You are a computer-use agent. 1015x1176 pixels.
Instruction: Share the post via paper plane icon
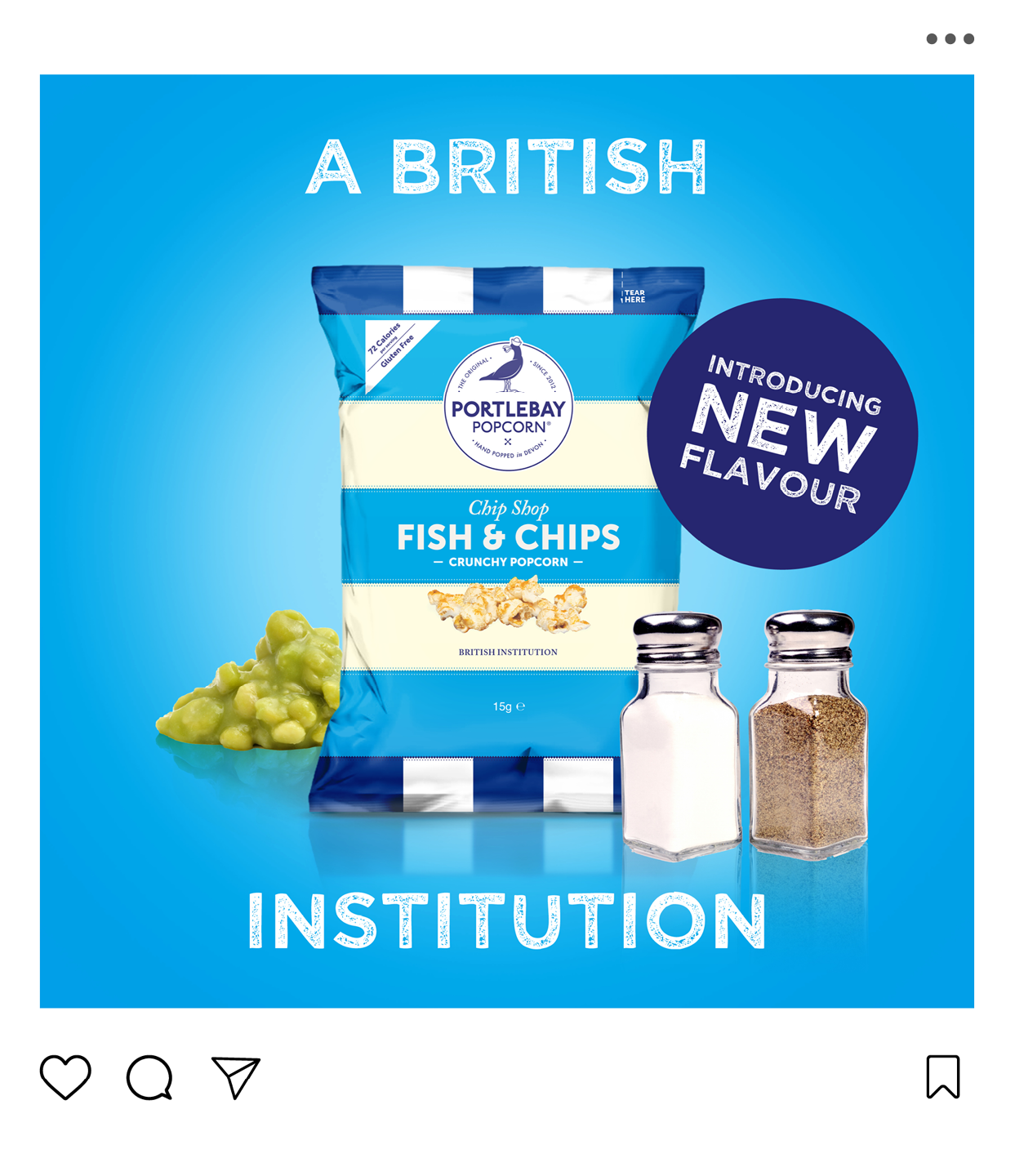click(x=235, y=1077)
